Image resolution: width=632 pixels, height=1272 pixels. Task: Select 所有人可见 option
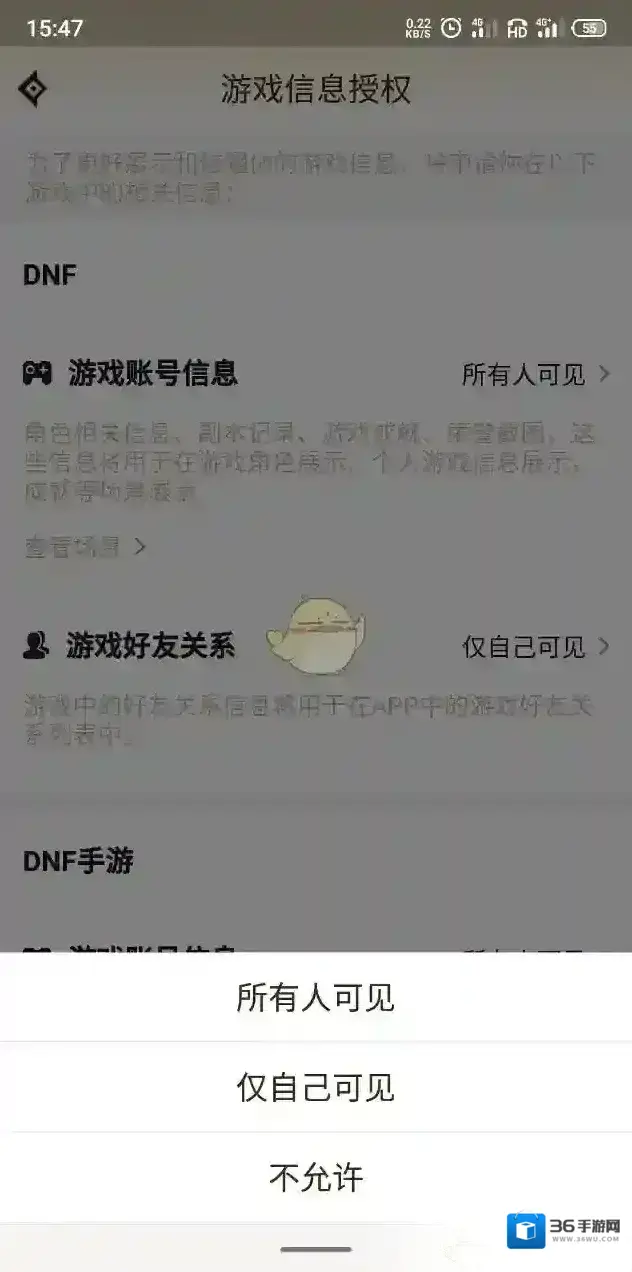(316, 997)
